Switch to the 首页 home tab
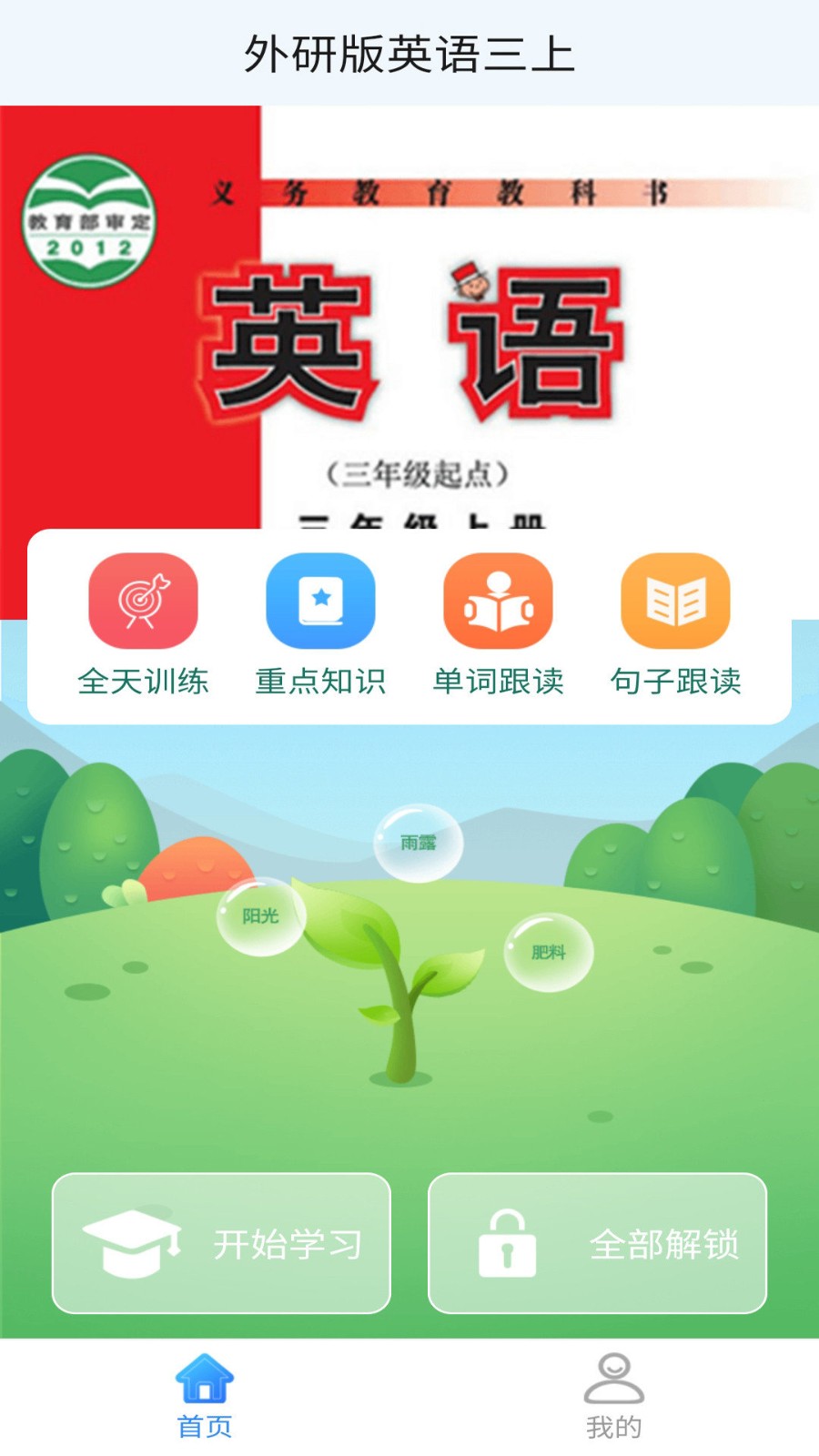Viewport: 819px width, 1456px height. coord(205,1396)
